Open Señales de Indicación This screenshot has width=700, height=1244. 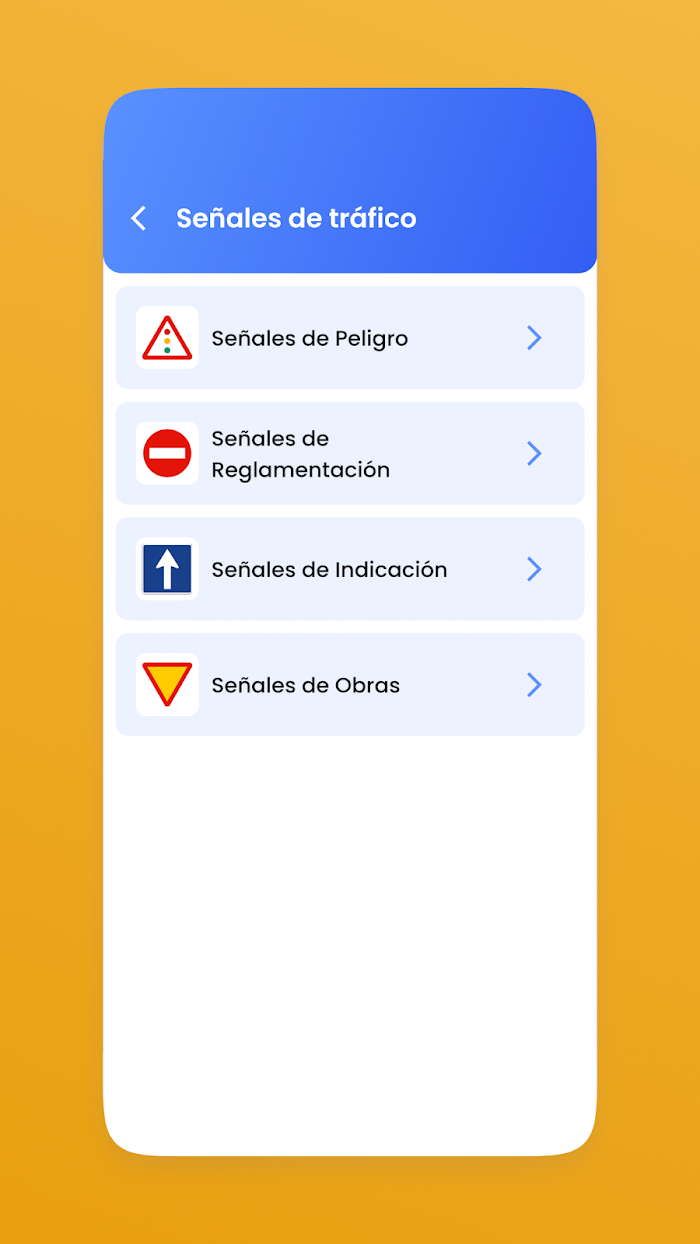coord(350,569)
